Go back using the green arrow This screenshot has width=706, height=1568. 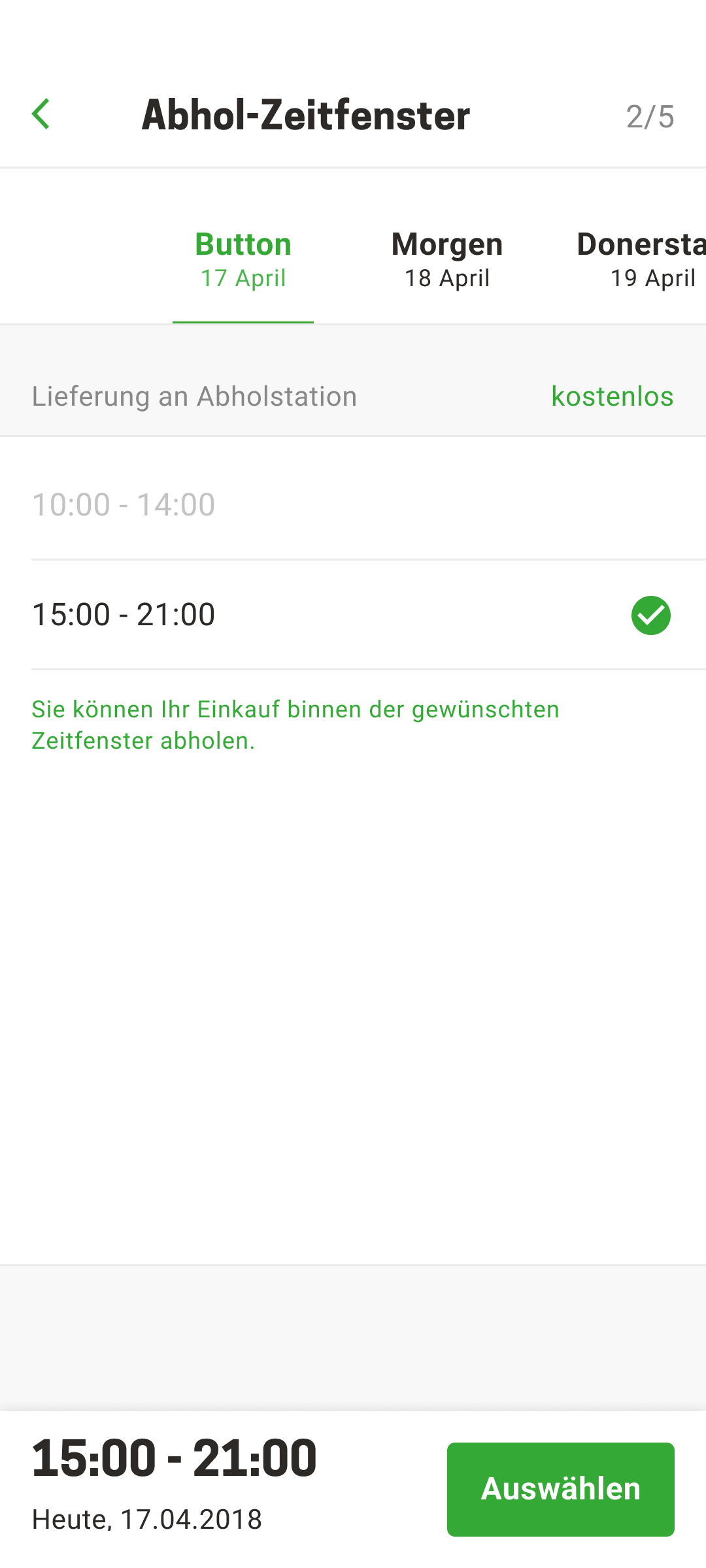pos(41,114)
